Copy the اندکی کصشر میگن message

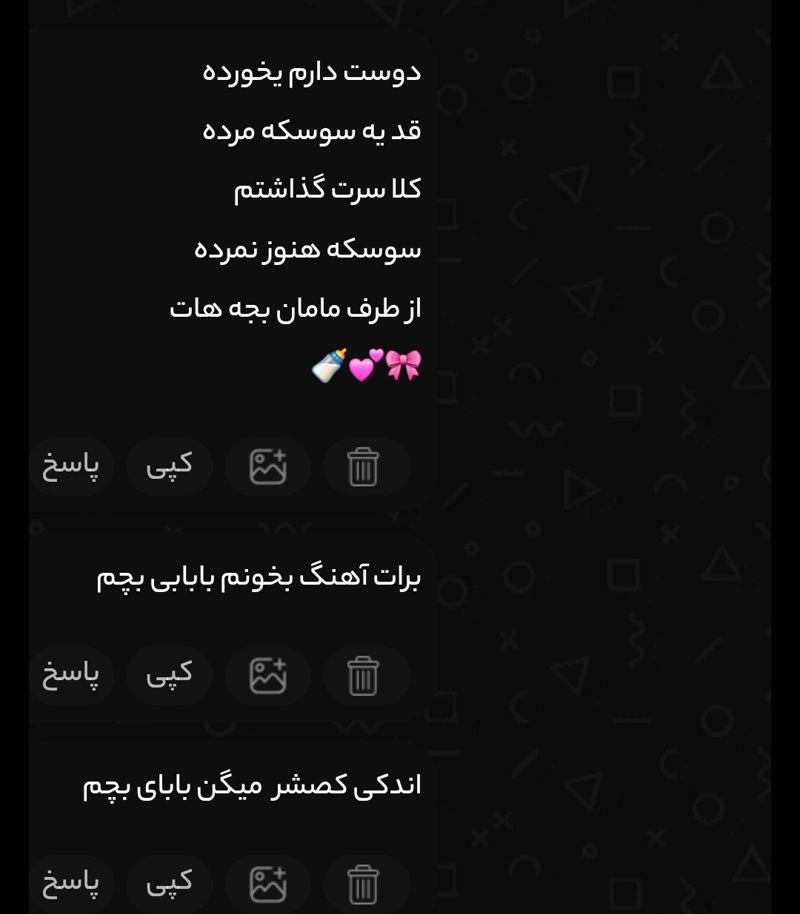click(x=169, y=884)
